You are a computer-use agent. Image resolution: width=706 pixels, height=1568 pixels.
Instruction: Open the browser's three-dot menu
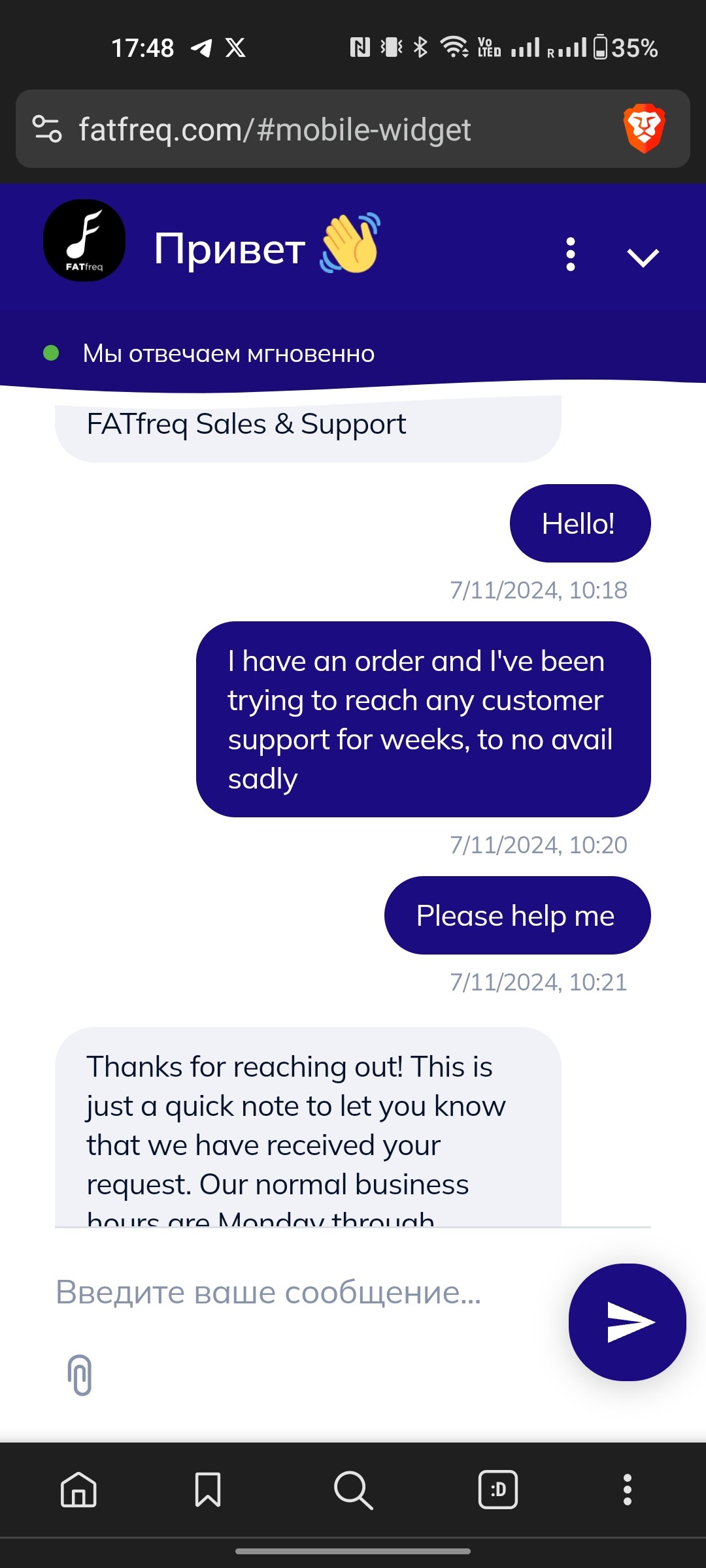tap(628, 1490)
